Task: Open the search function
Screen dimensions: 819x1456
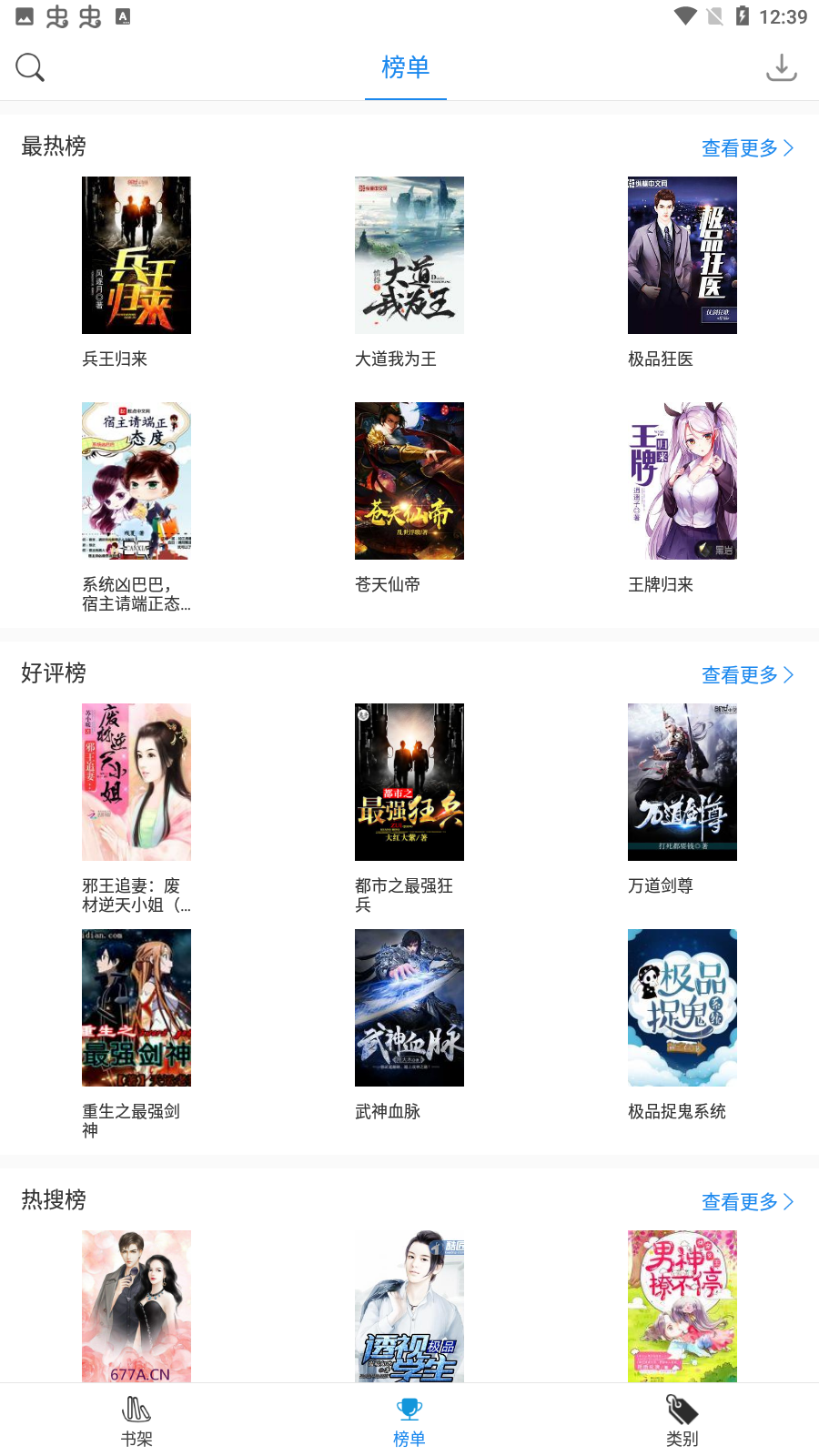Action: point(30,66)
